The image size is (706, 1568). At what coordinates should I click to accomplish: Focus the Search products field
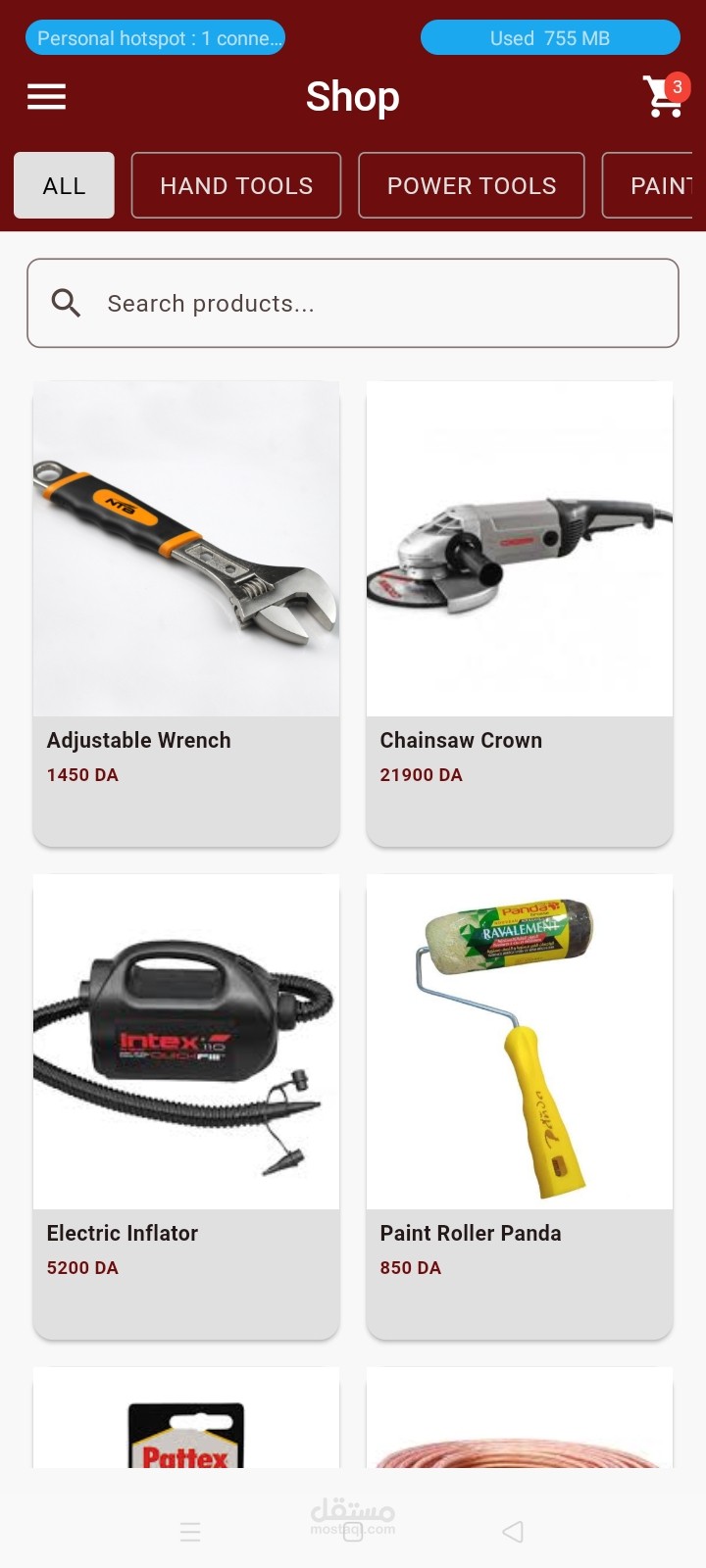click(x=353, y=304)
